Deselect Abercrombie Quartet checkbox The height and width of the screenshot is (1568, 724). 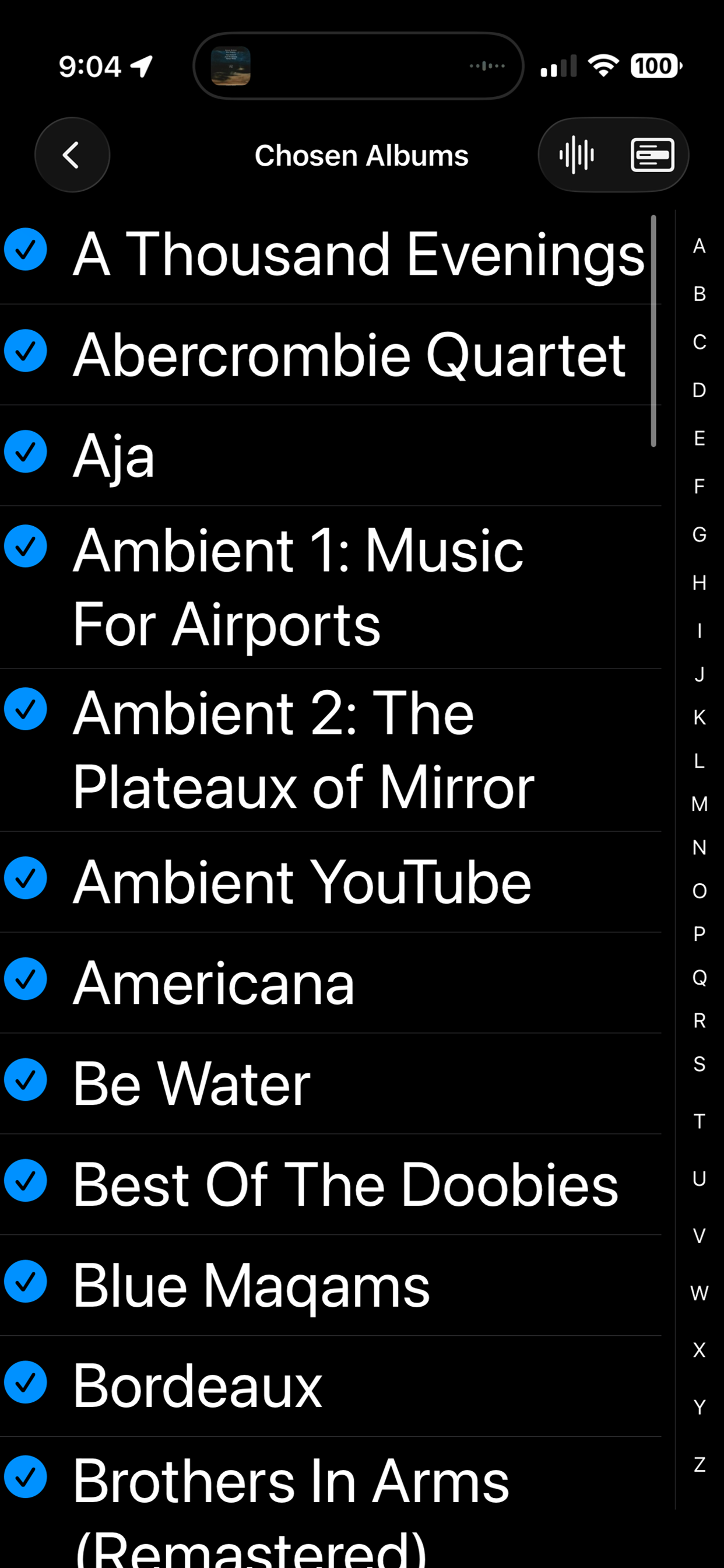tap(26, 351)
